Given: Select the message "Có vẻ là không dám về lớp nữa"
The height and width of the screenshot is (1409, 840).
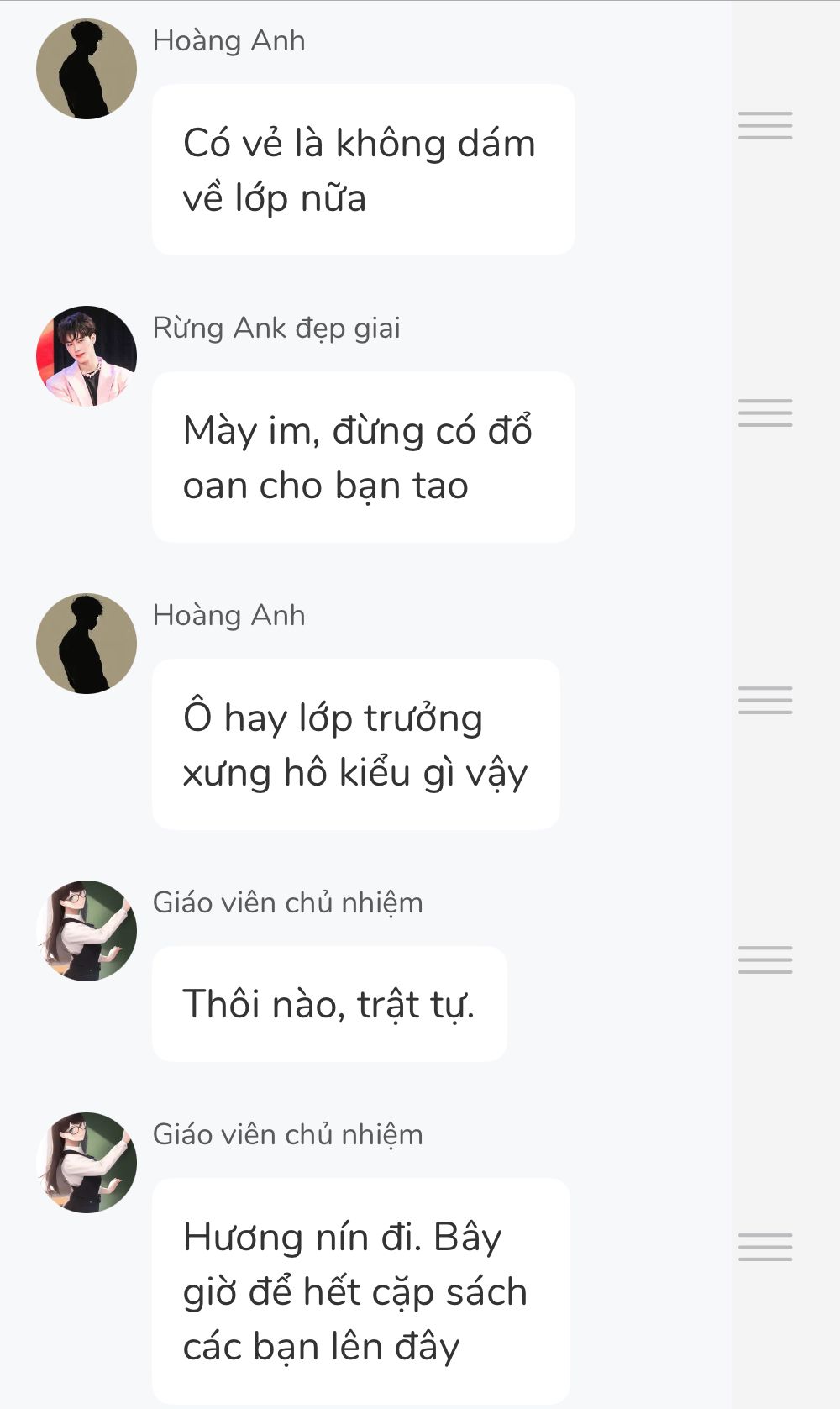Looking at the screenshot, I should point(363,170).
